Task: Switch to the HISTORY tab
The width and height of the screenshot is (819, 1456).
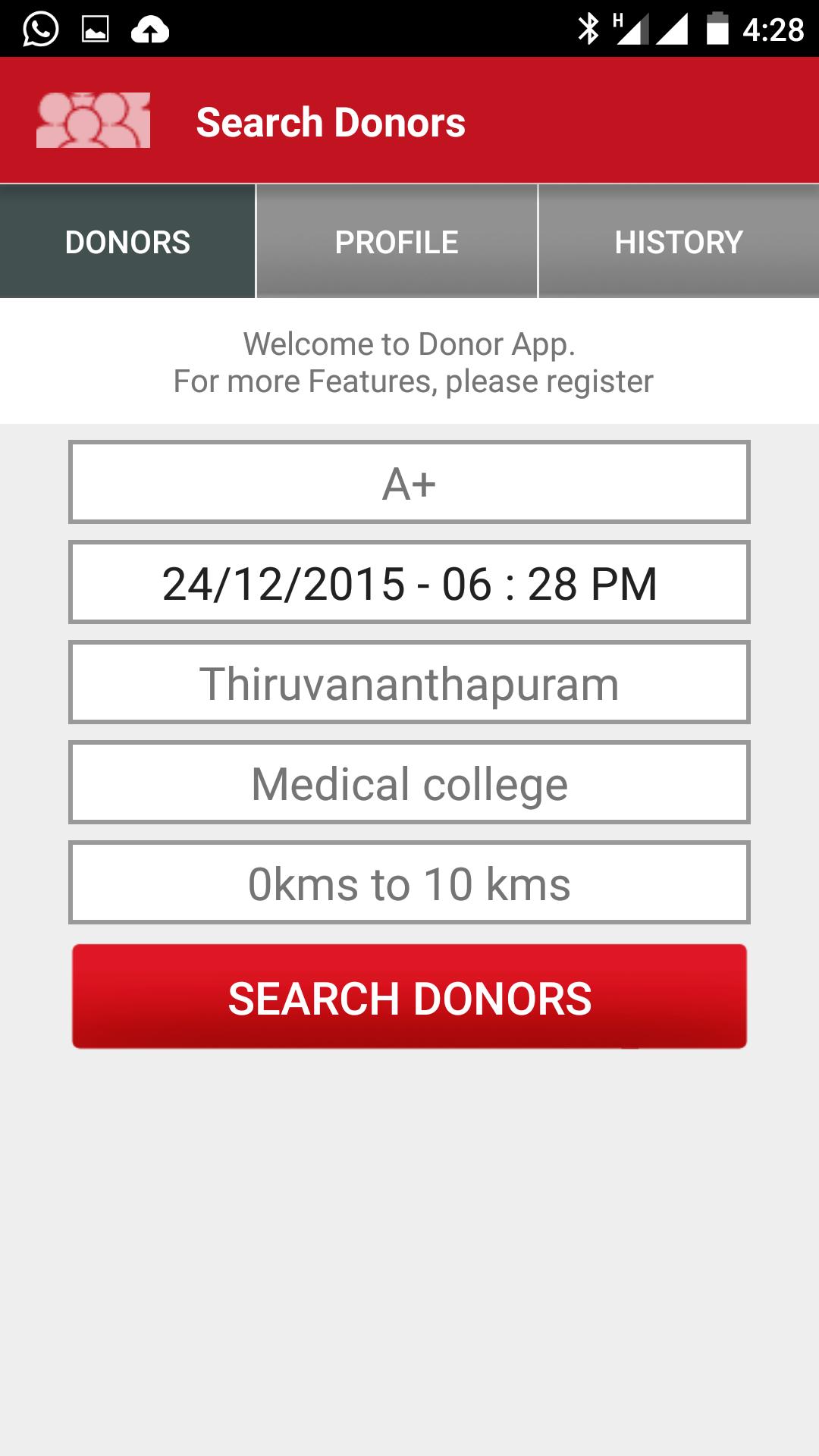Action: tap(678, 241)
